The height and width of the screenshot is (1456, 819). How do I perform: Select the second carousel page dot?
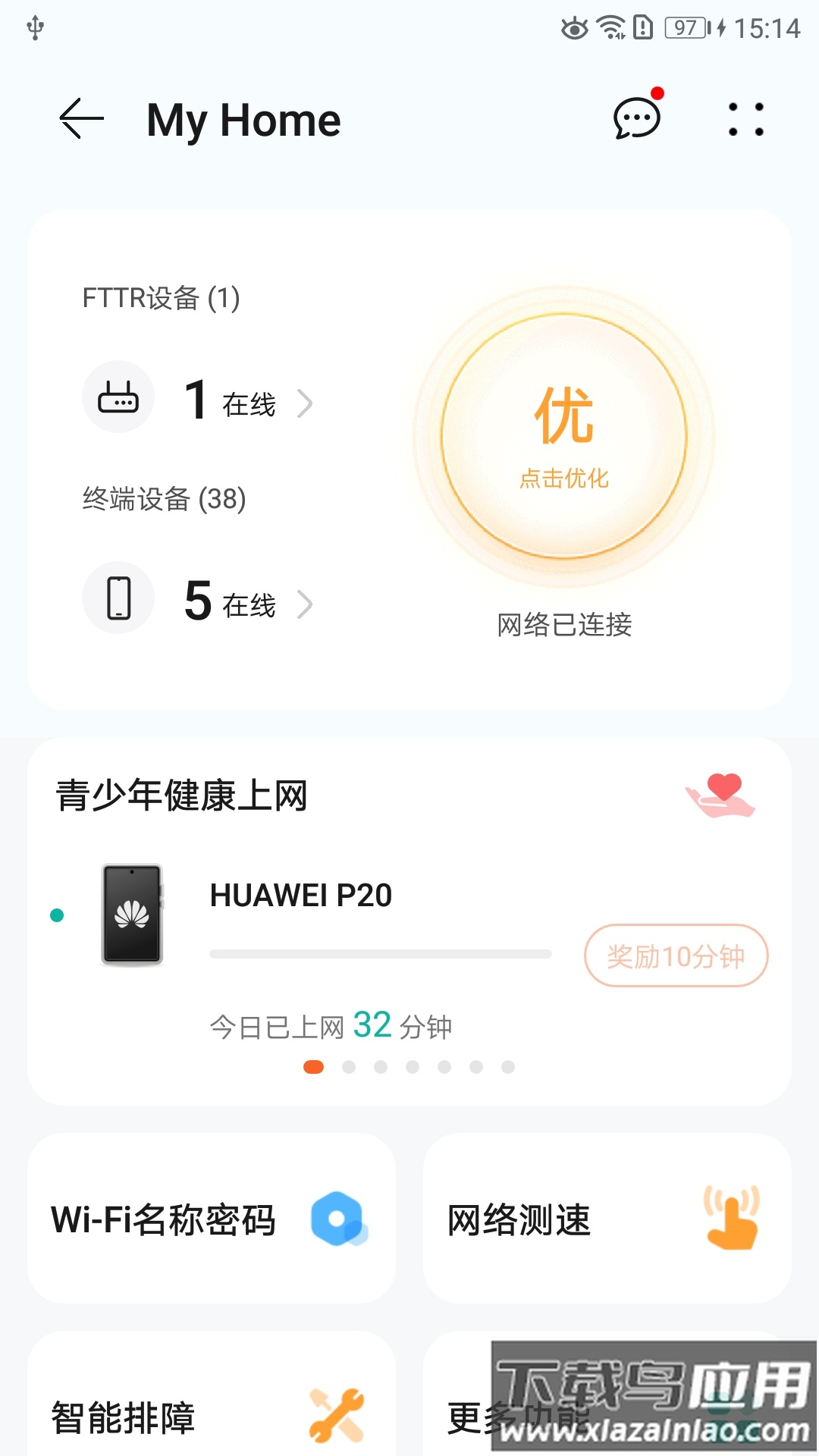(350, 1065)
